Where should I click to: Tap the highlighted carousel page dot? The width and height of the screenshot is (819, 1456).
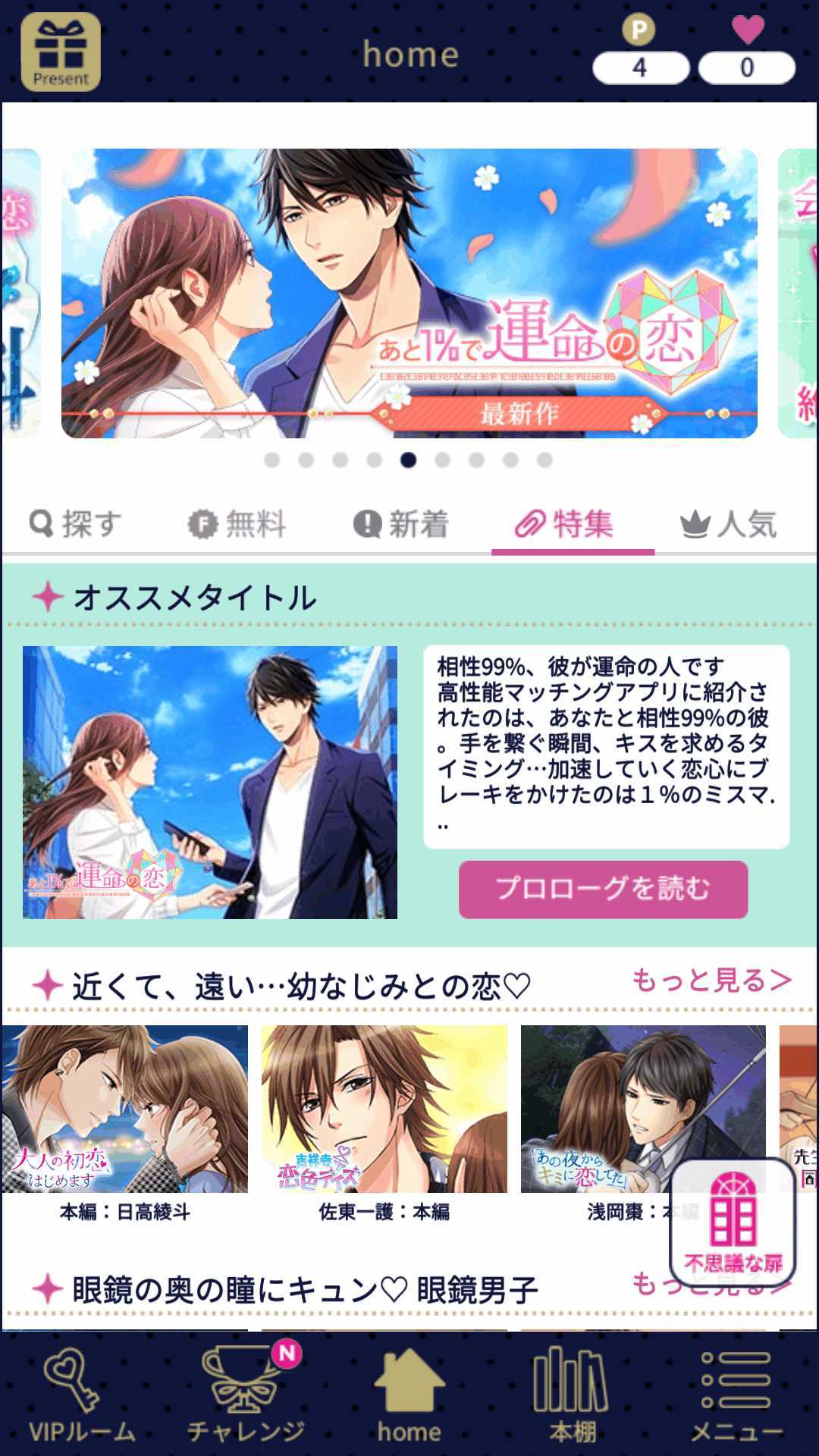(x=407, y=458)
